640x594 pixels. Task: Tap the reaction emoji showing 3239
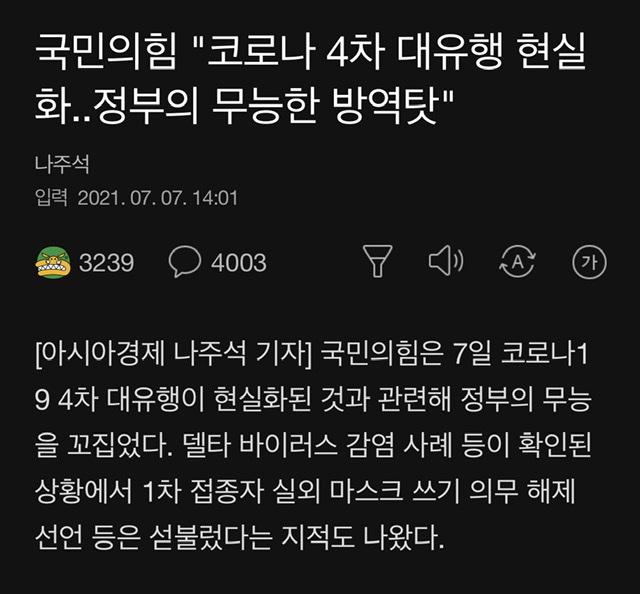[x=53, y=263]
